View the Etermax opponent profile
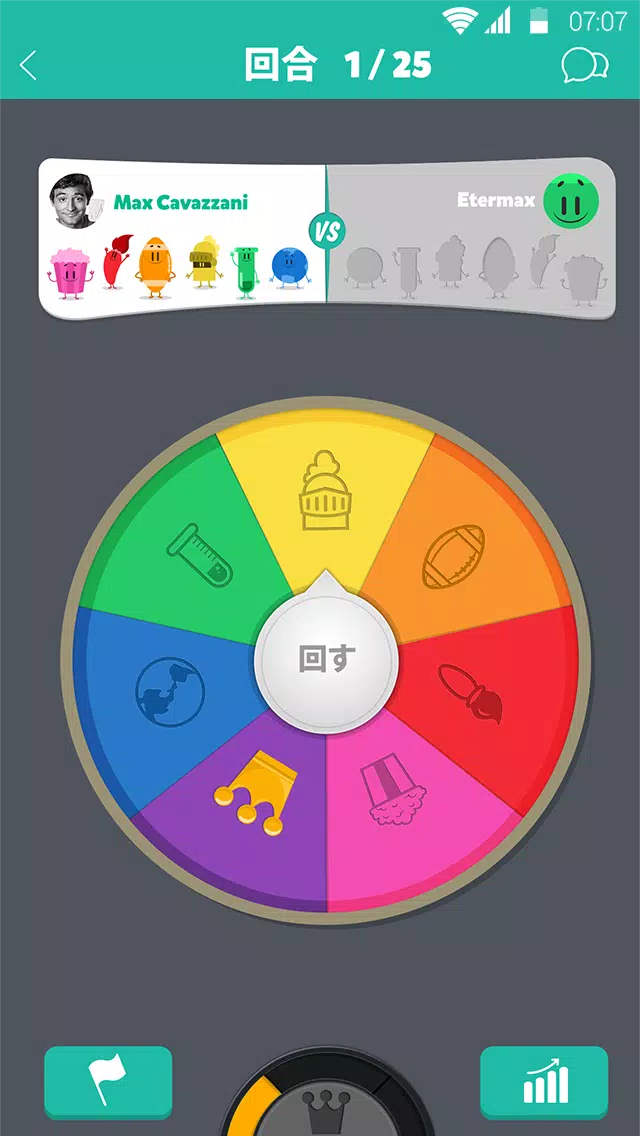 pos(571,201)
